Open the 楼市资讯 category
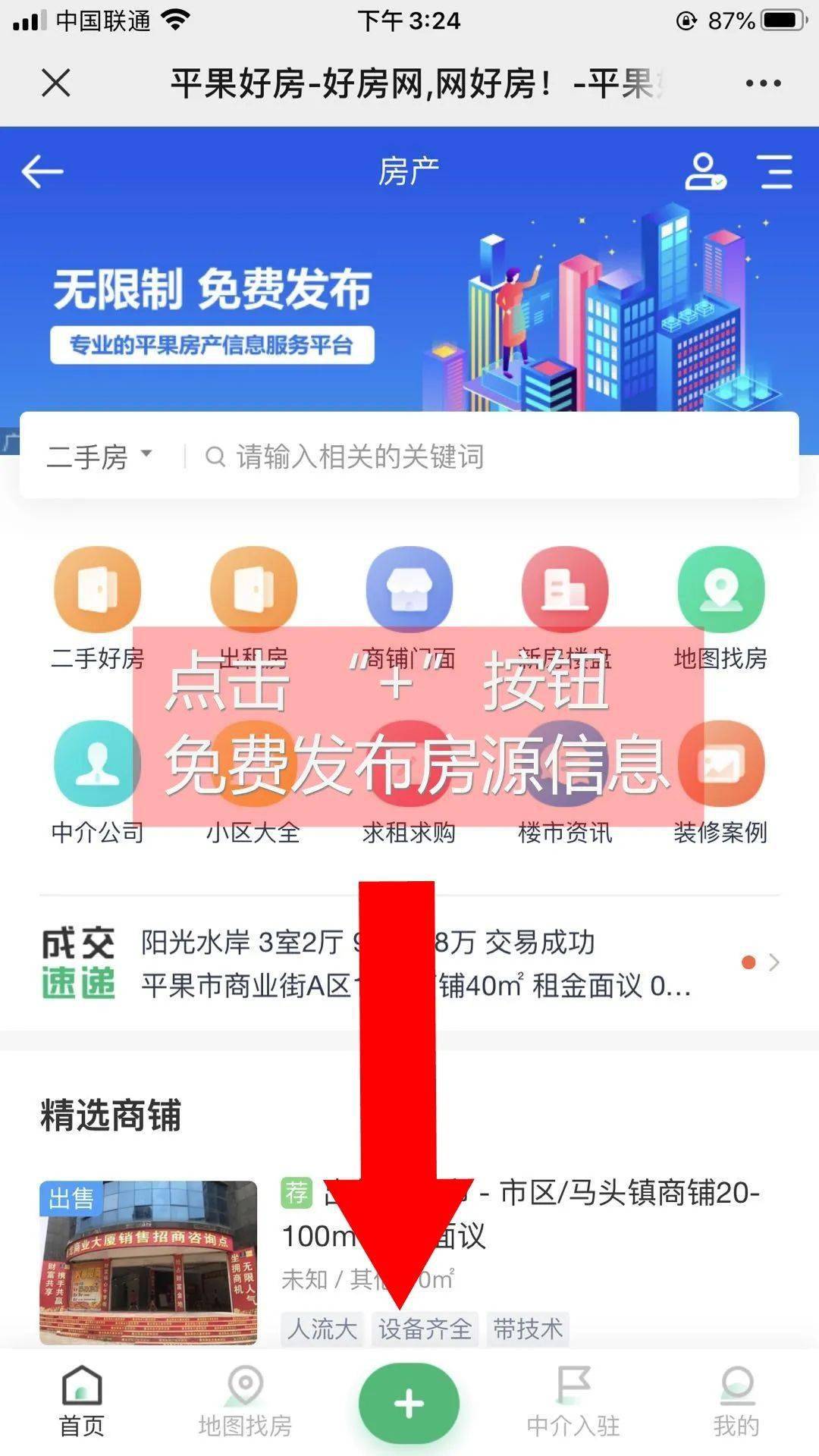 [x=564, y=832]
